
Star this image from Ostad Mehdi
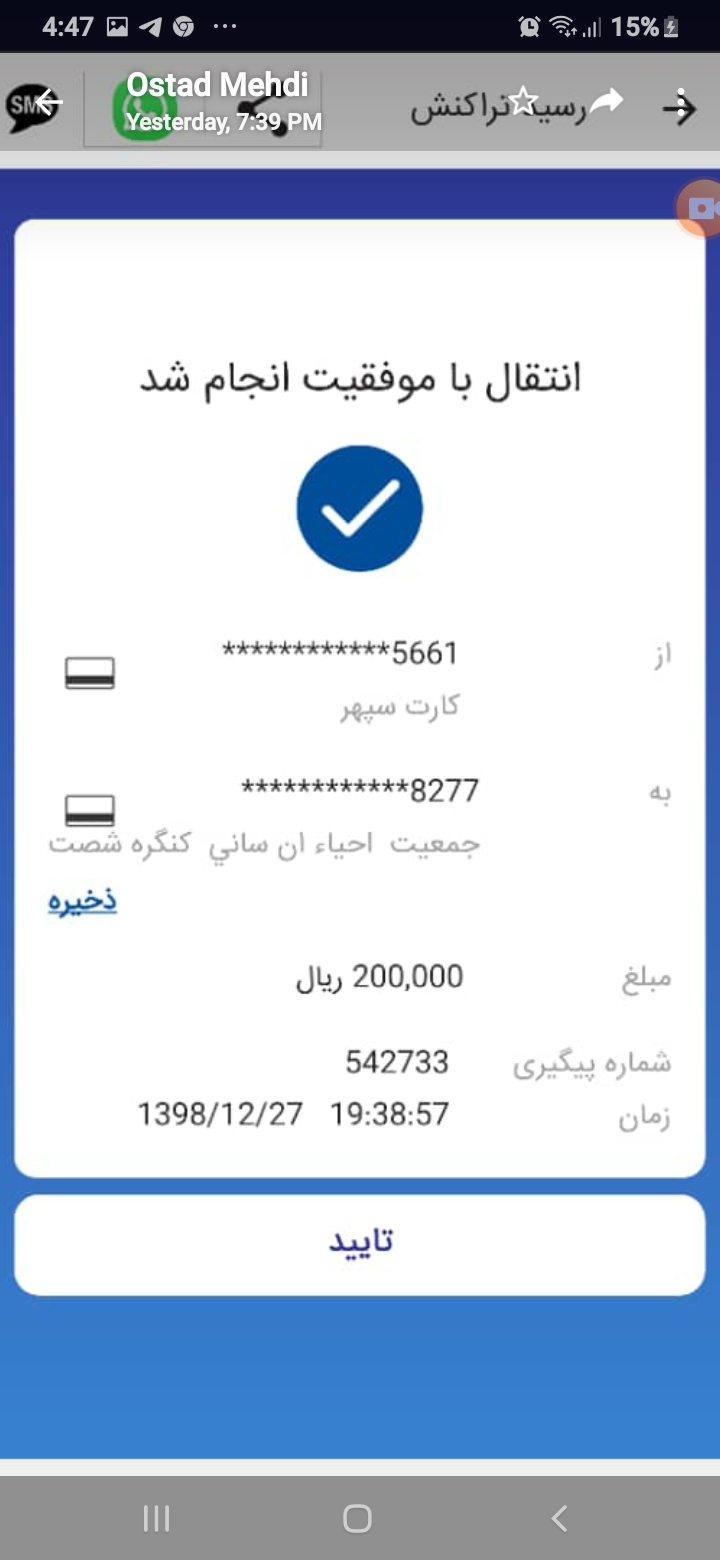[522, 101]
